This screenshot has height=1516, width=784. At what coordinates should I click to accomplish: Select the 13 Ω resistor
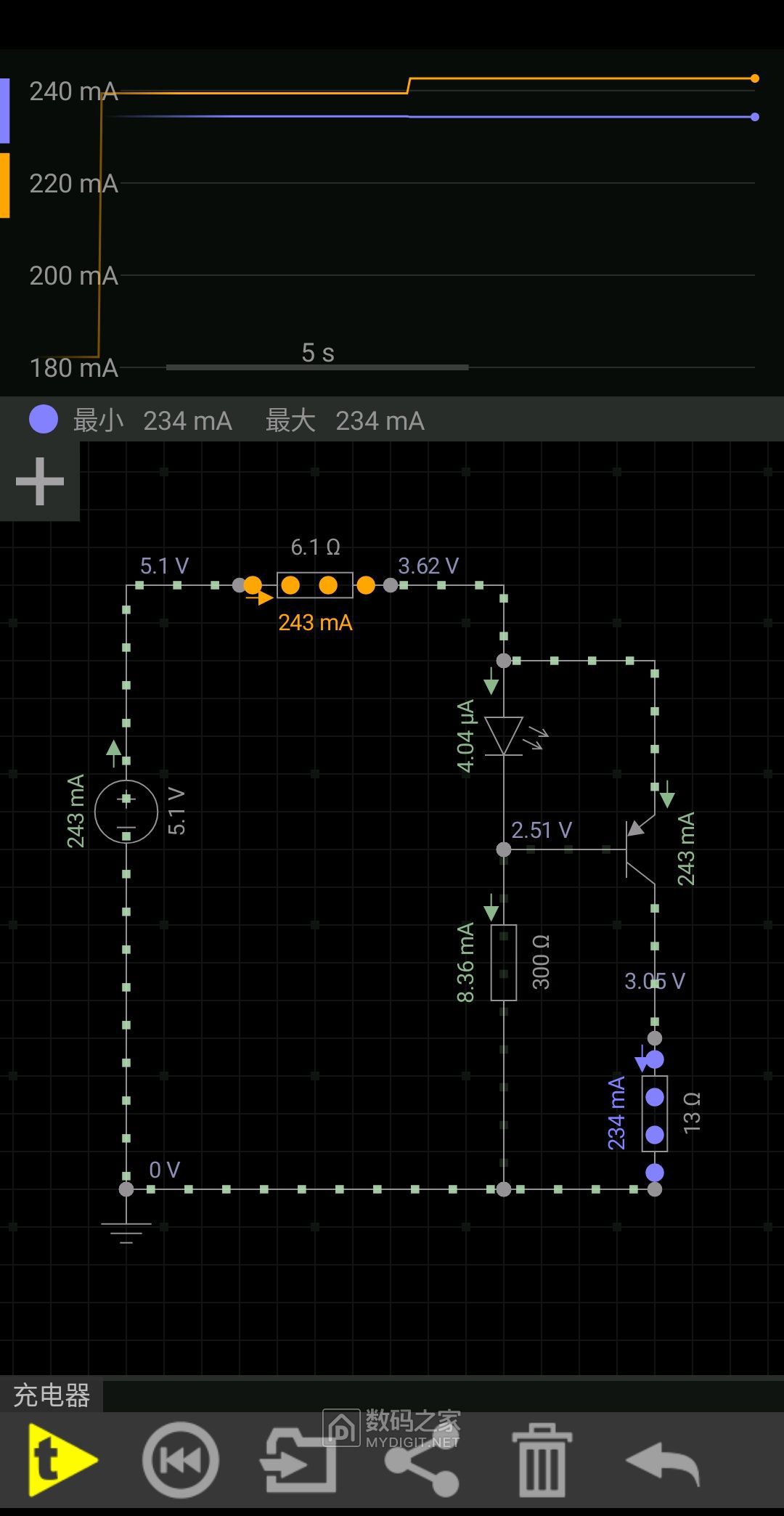tap(654, 1114)
